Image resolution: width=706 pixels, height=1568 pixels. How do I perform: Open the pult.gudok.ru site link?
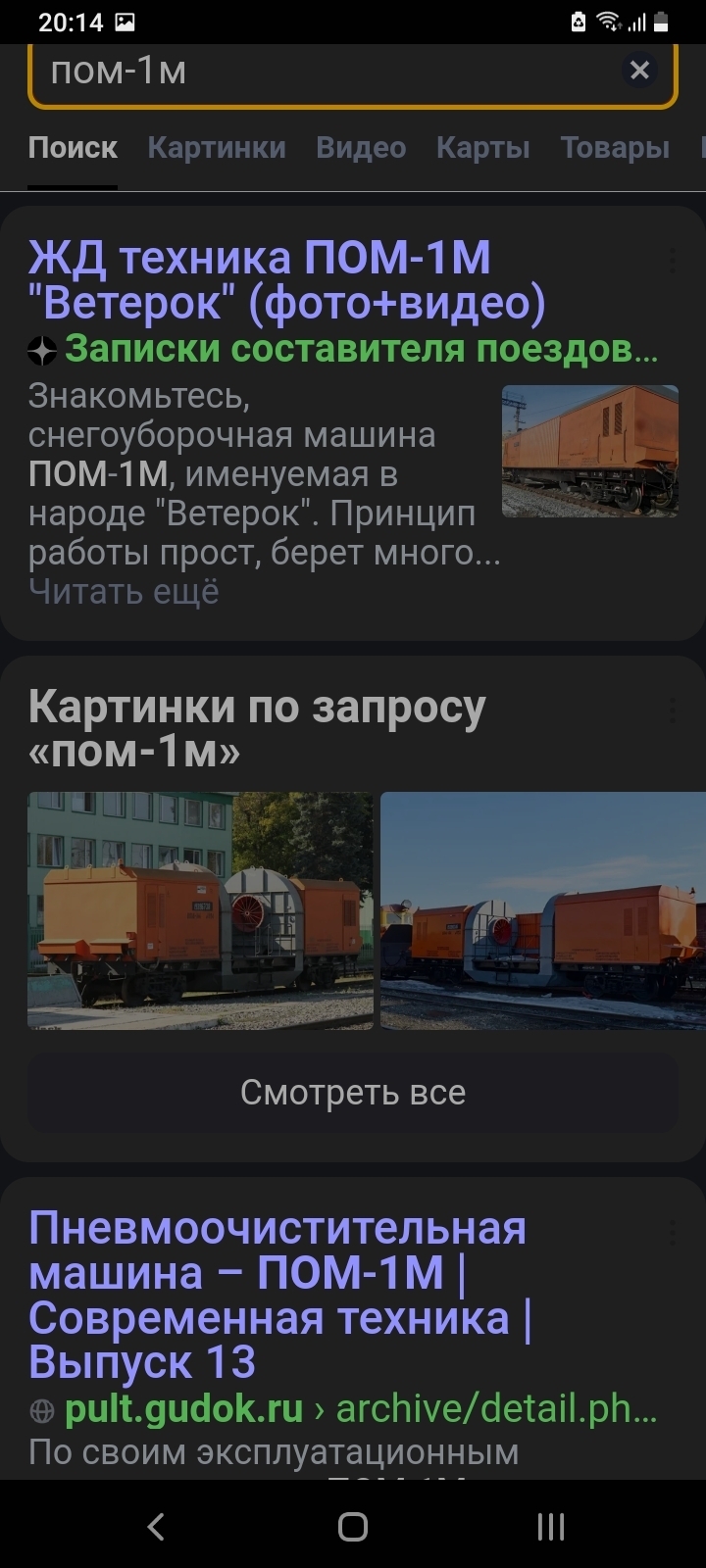tap(183, 1410)
